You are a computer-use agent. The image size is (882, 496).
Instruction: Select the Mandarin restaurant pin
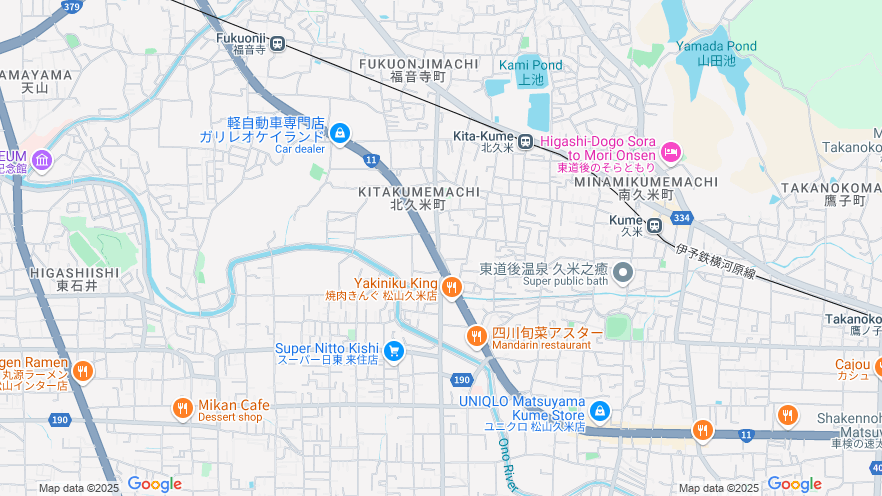point(476,336)
